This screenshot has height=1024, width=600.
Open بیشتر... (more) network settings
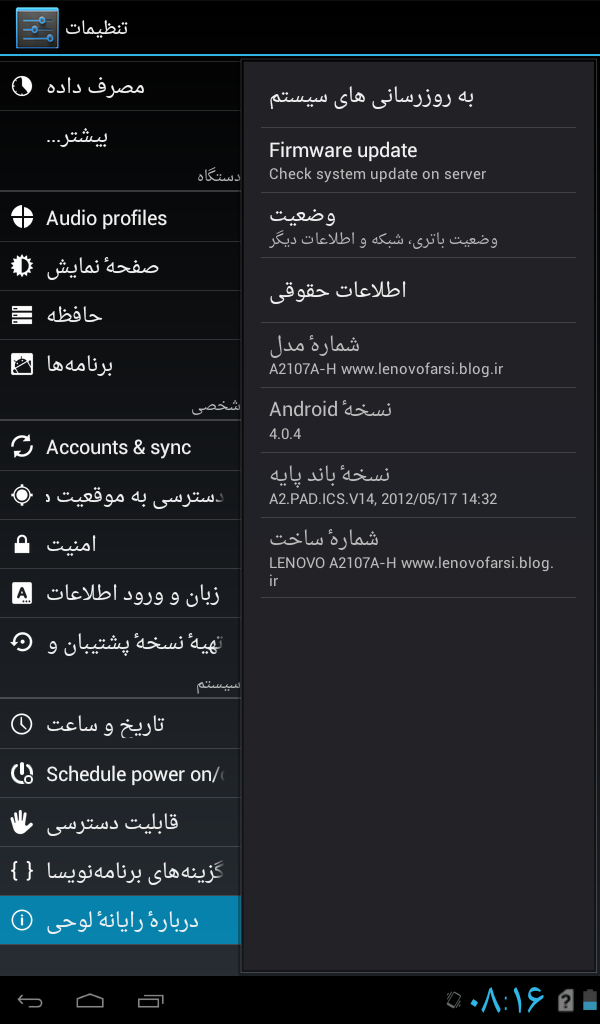[120, 136]
